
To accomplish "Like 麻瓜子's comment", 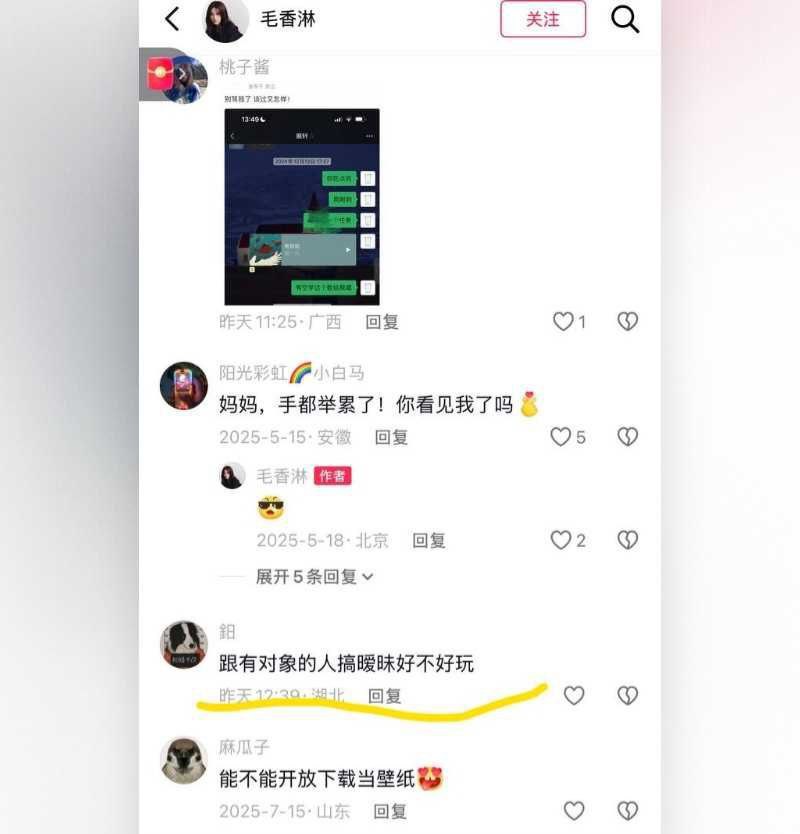I will [574, 810].
